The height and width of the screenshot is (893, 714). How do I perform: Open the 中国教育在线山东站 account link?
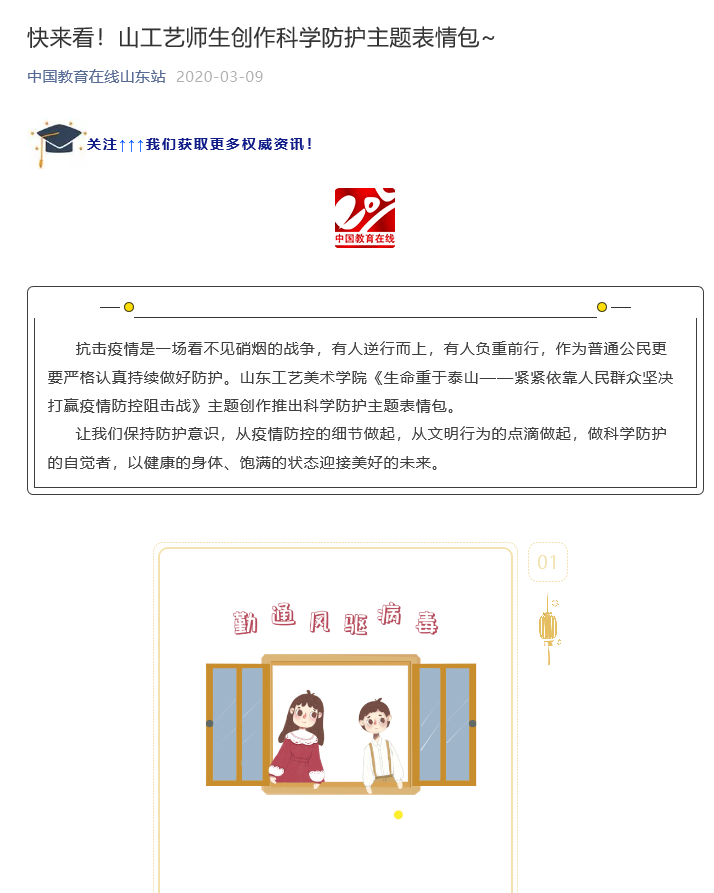[96, 77]
